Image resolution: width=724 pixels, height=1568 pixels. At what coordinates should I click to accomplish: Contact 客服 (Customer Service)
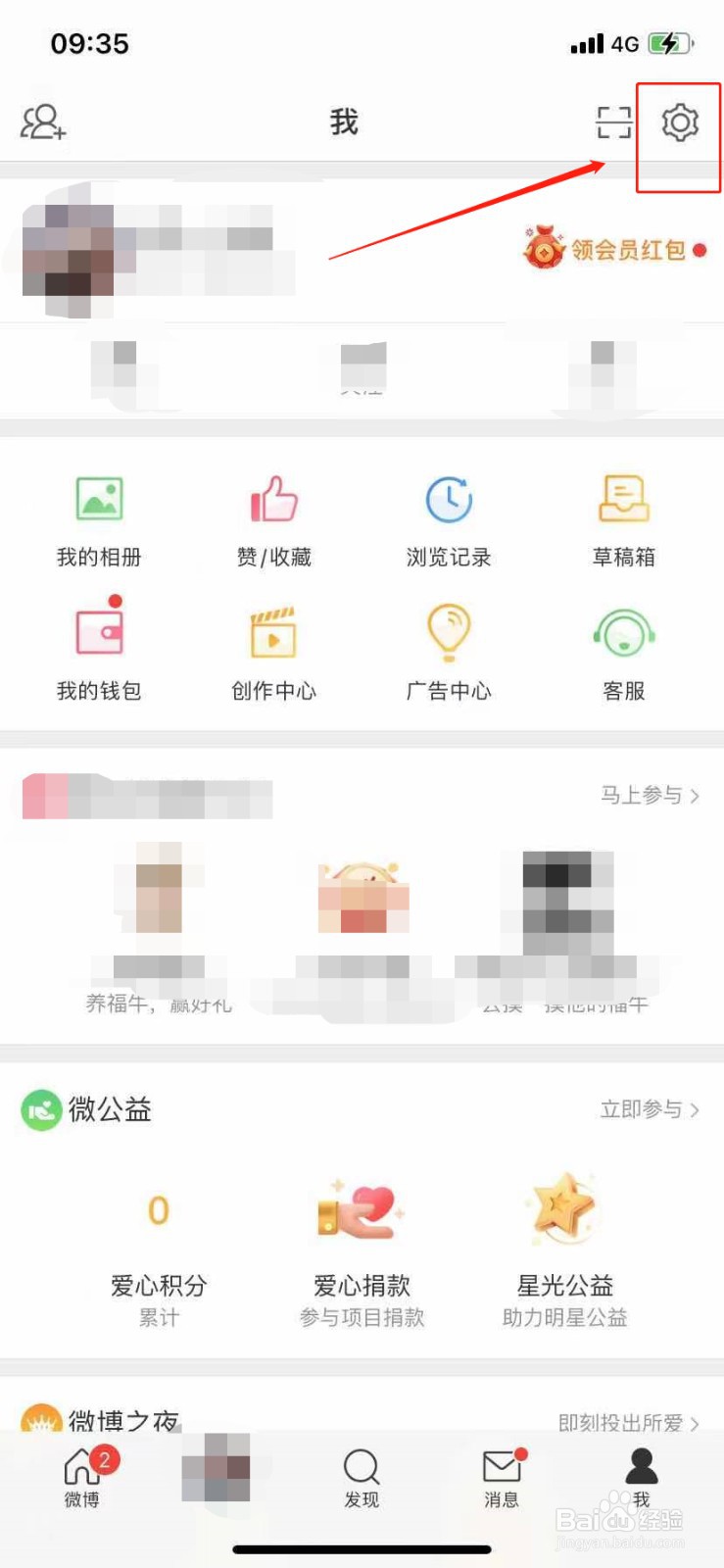(x=623, y=652)
